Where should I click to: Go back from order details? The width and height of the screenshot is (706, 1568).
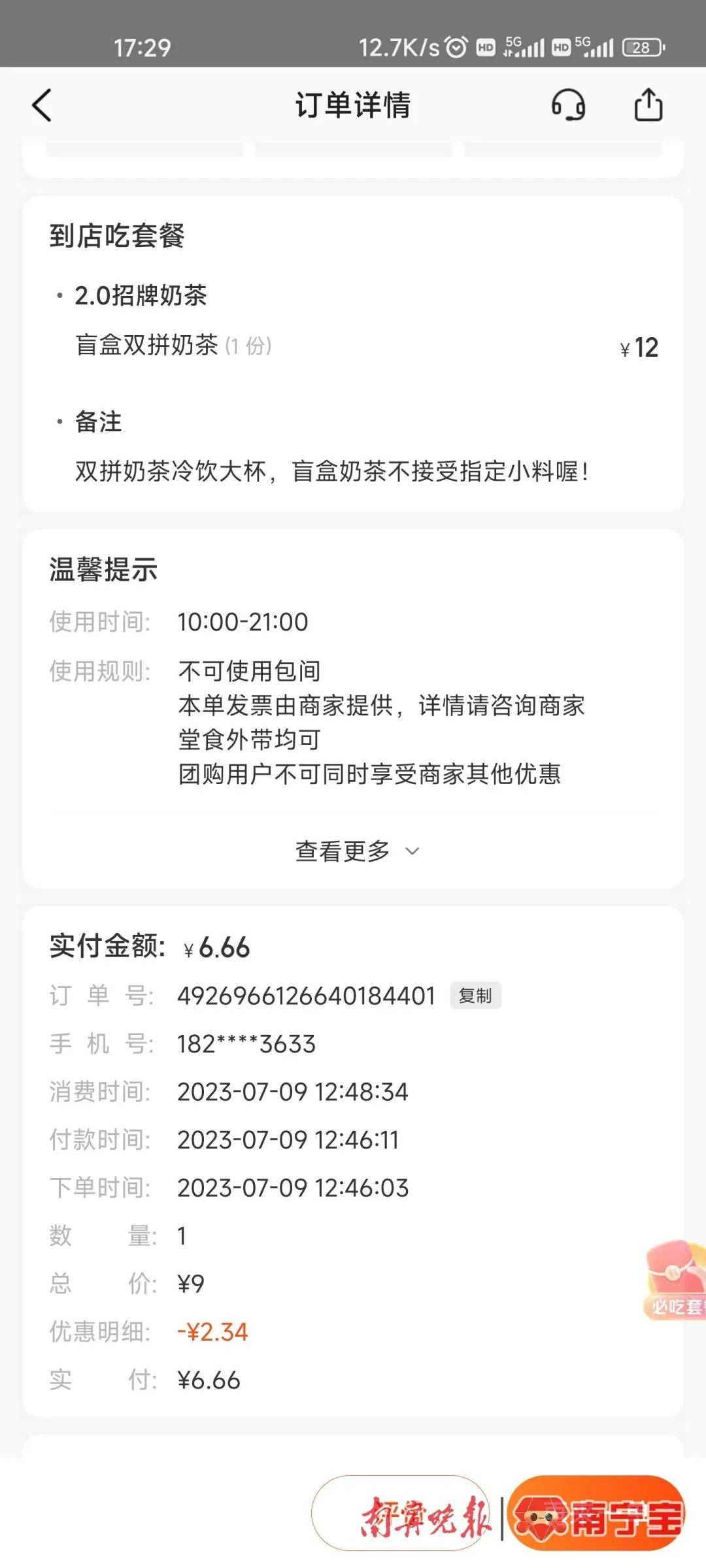(42, 105)
